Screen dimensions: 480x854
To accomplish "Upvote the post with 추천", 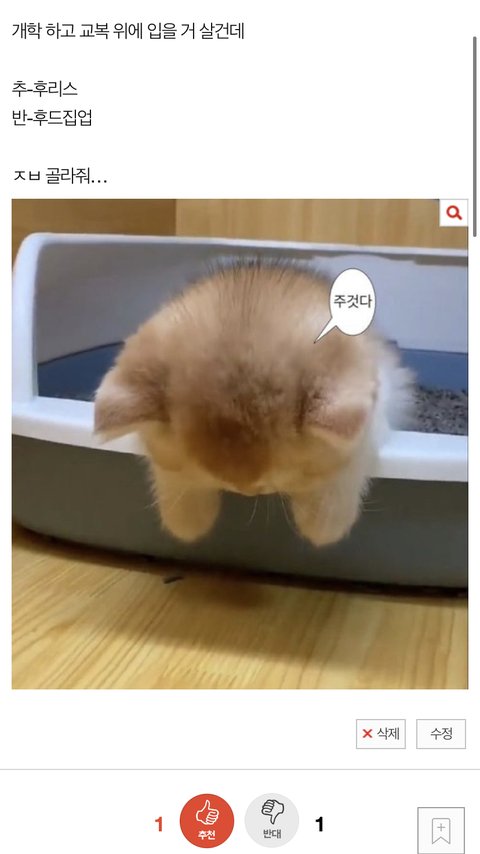I will click(207, 821).
